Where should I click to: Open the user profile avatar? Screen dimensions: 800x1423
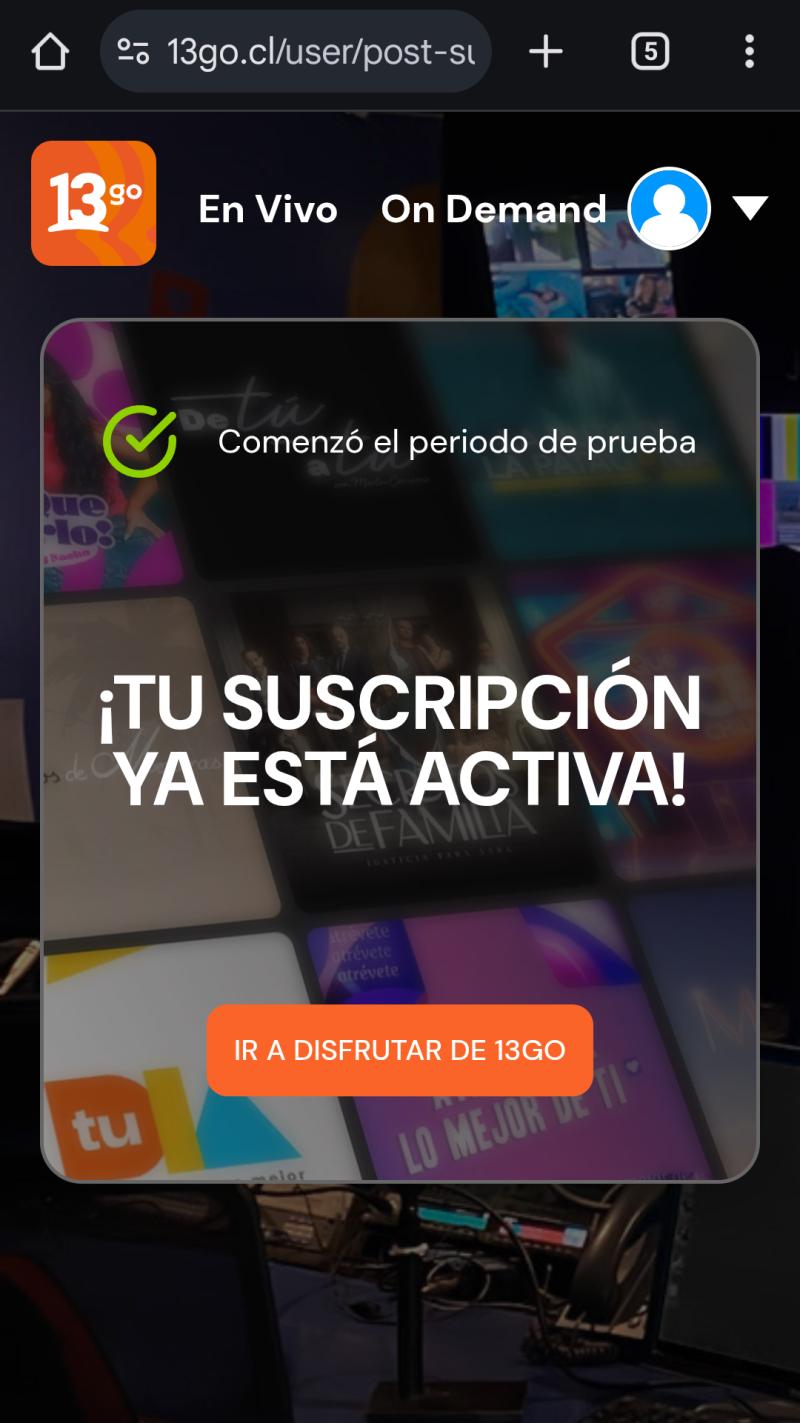[x=669, y=208]
